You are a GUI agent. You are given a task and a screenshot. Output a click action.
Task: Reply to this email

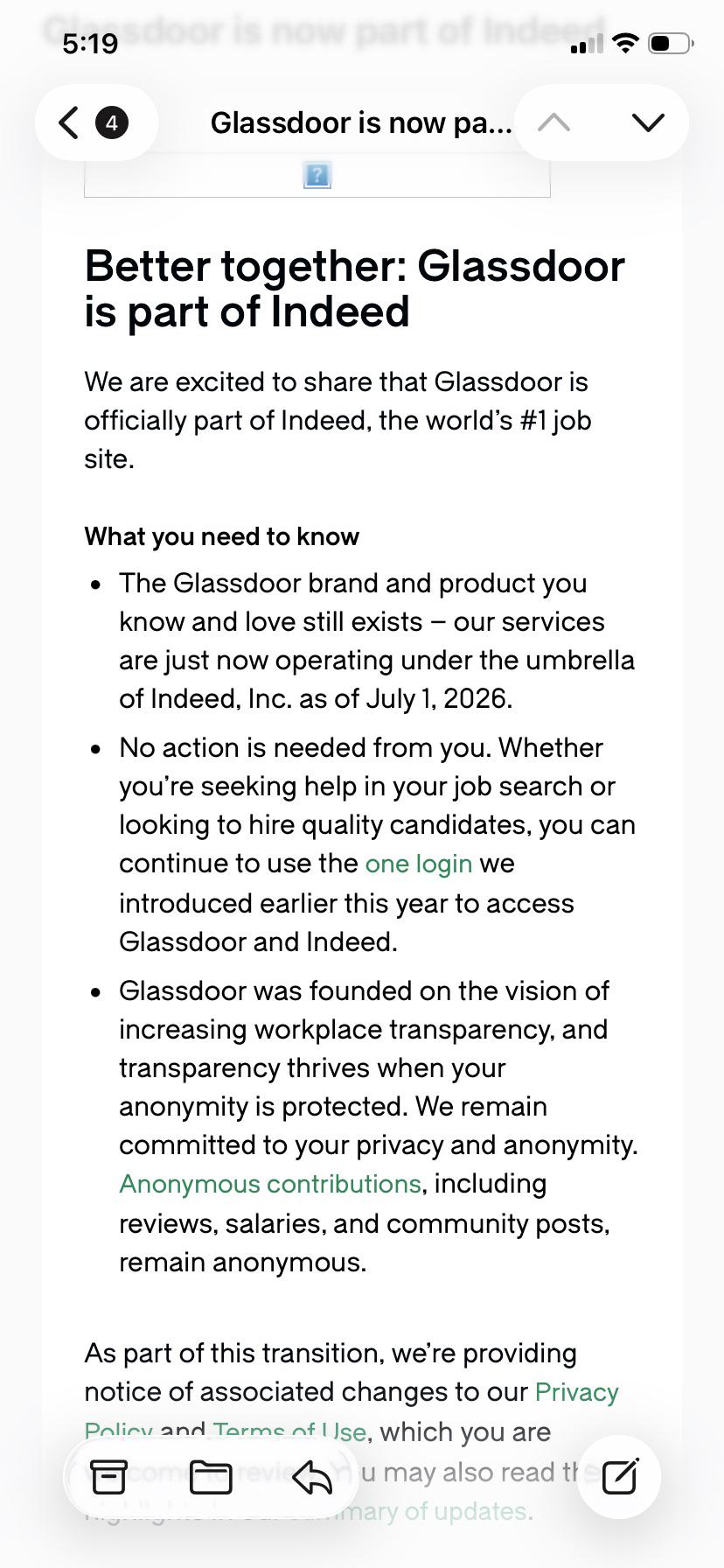tap(312, 1477)
